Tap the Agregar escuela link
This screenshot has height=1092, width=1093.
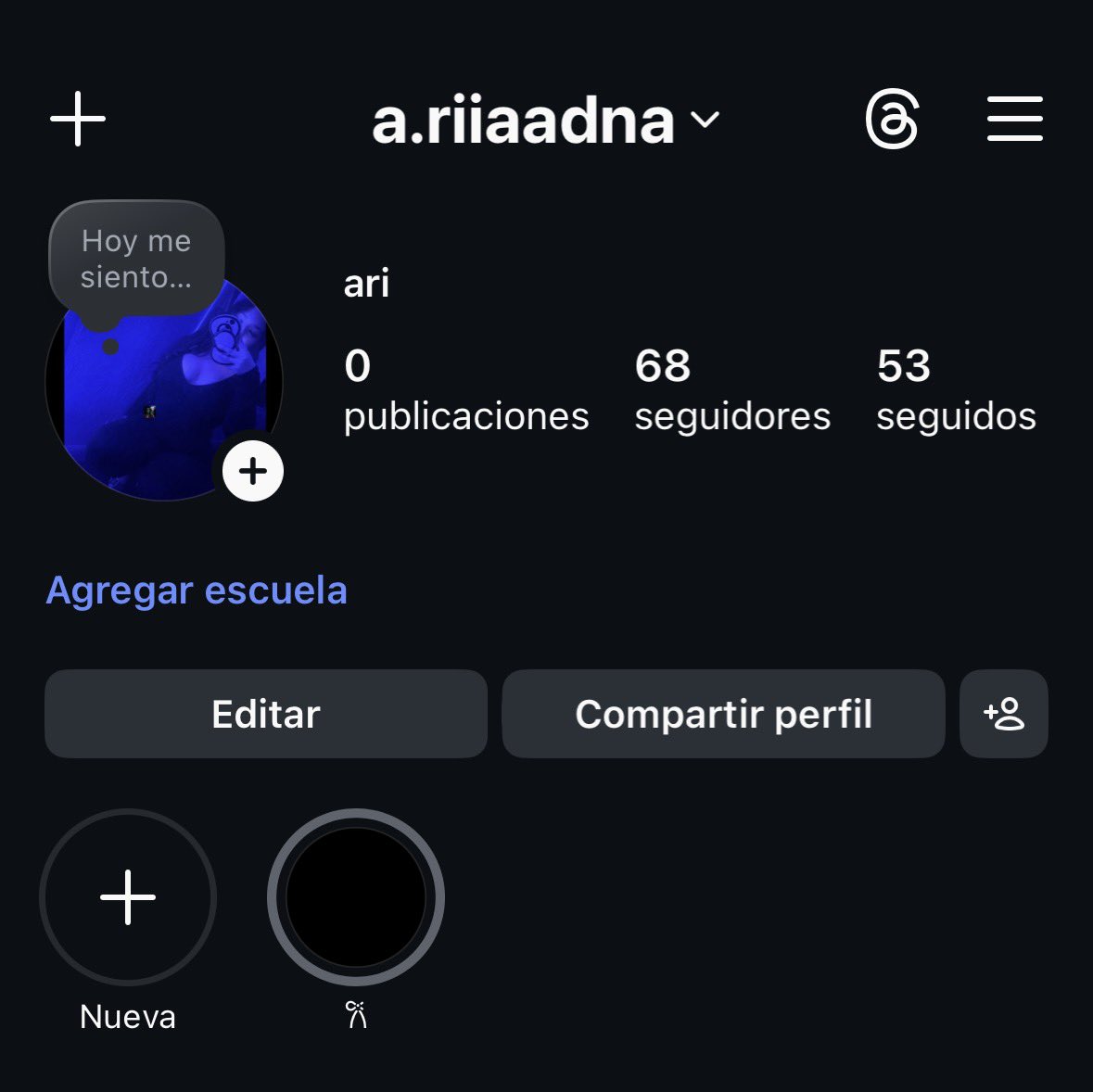[x=197, y=590]
